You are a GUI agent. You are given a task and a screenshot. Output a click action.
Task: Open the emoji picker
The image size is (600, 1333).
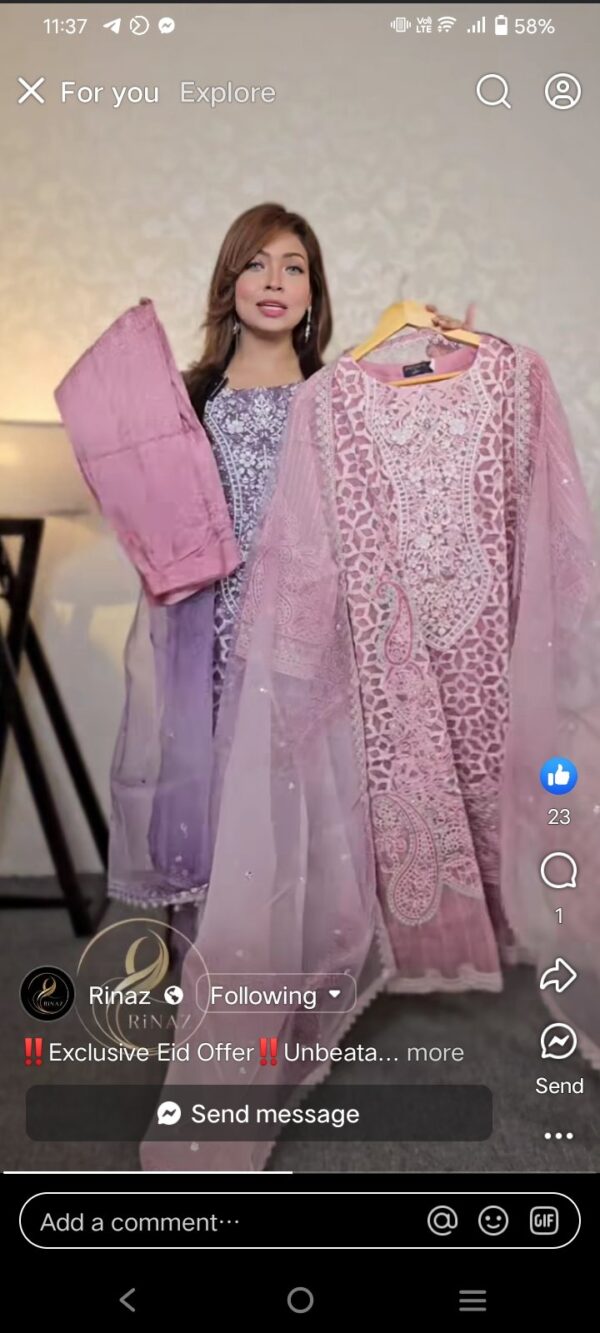[x=493, y=1221]
